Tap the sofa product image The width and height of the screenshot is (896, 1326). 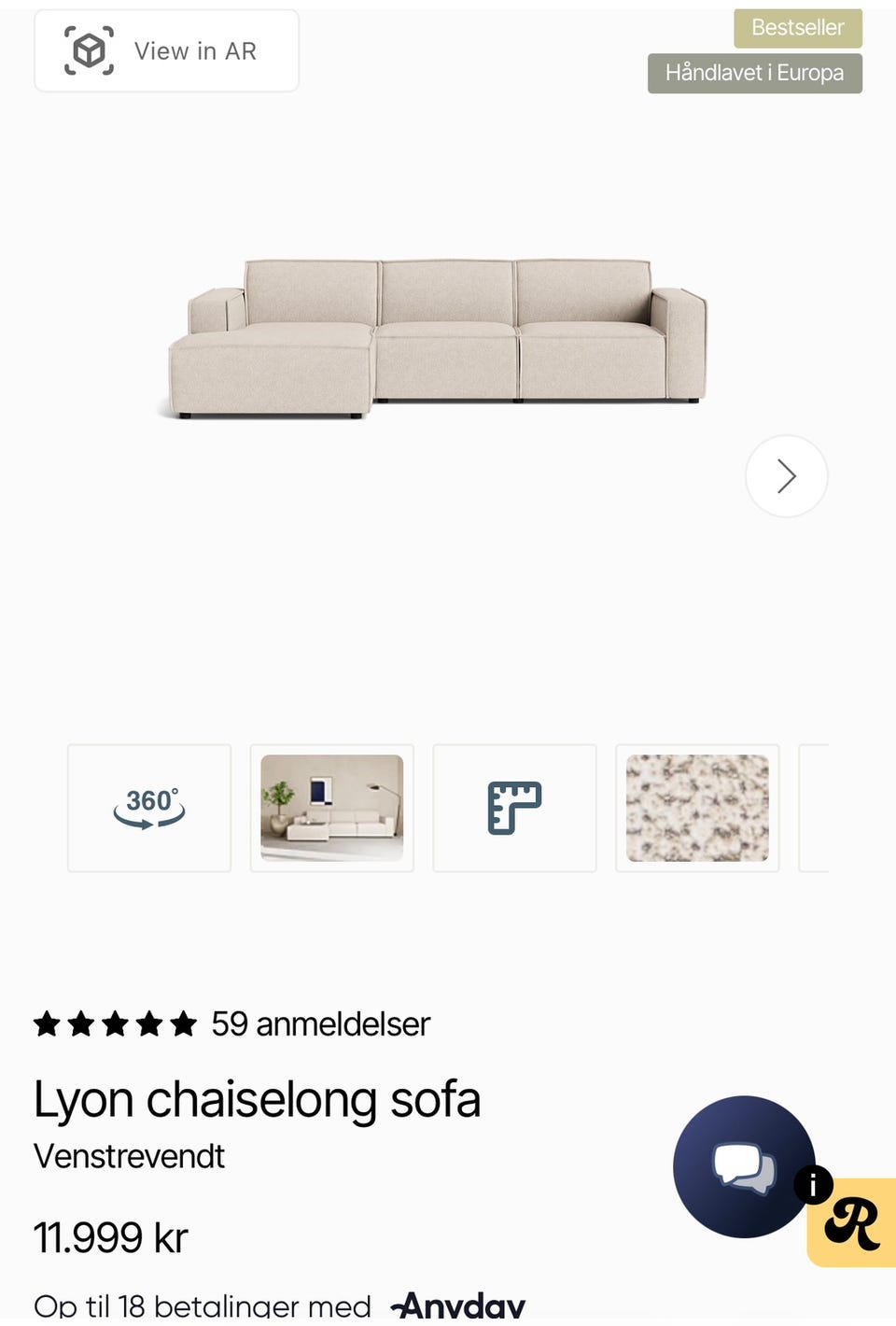[439, 338]
